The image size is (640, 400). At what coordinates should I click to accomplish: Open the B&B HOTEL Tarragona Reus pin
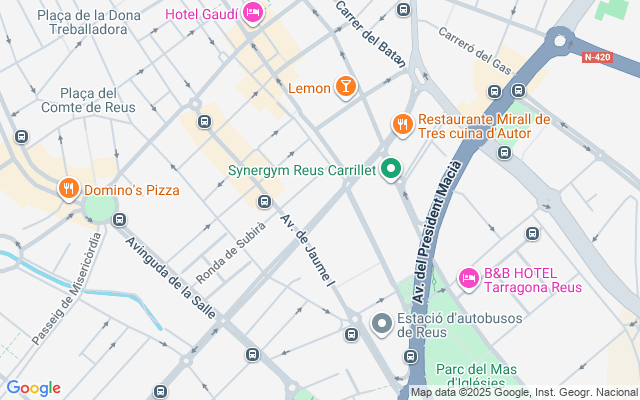click(x=469, y=279)
